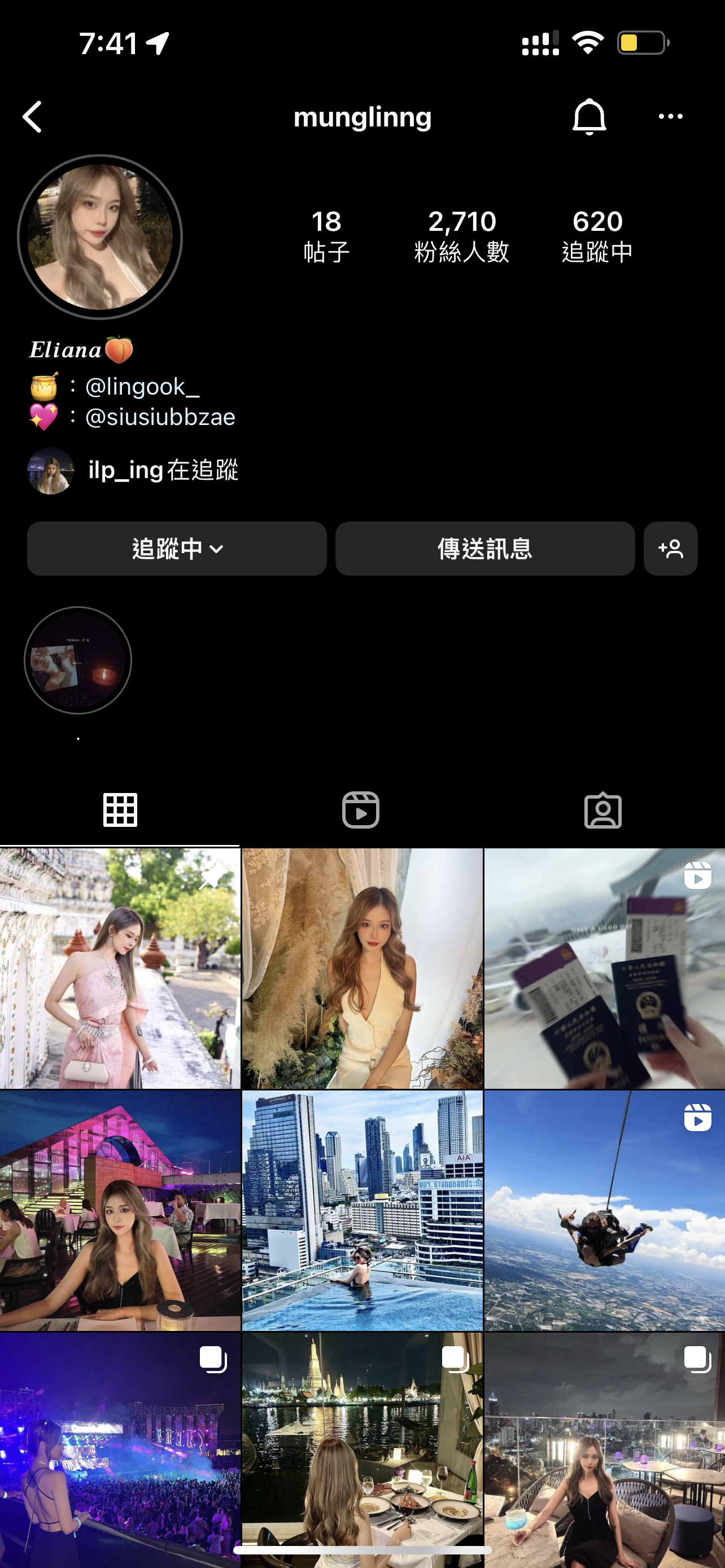Open the notifications bell for munglinng
The width and height of the screenshot is (725, 1568).
click(x=589, y=117)
